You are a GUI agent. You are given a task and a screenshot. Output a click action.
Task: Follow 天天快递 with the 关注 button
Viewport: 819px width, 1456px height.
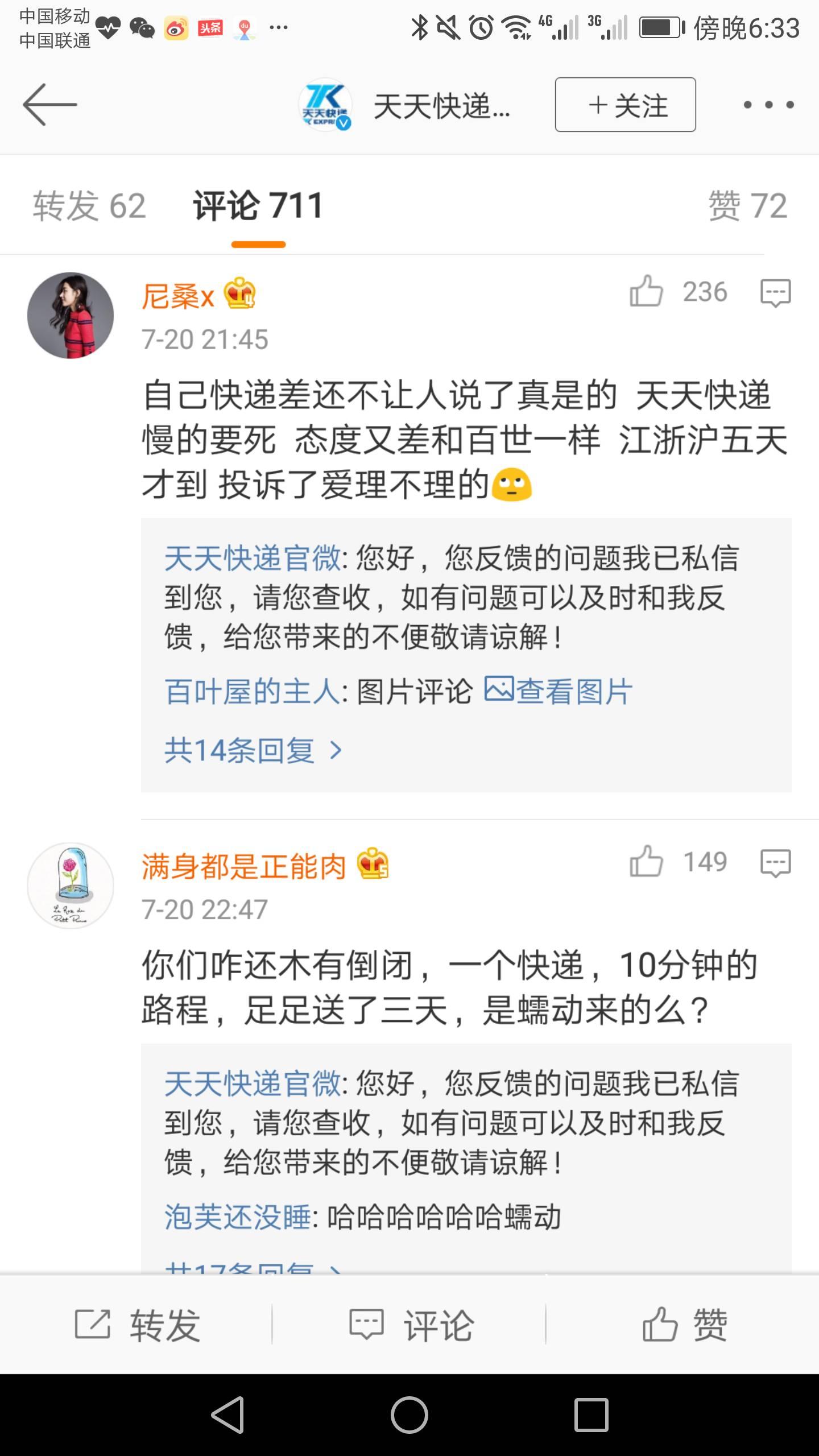tap(625, 105)
